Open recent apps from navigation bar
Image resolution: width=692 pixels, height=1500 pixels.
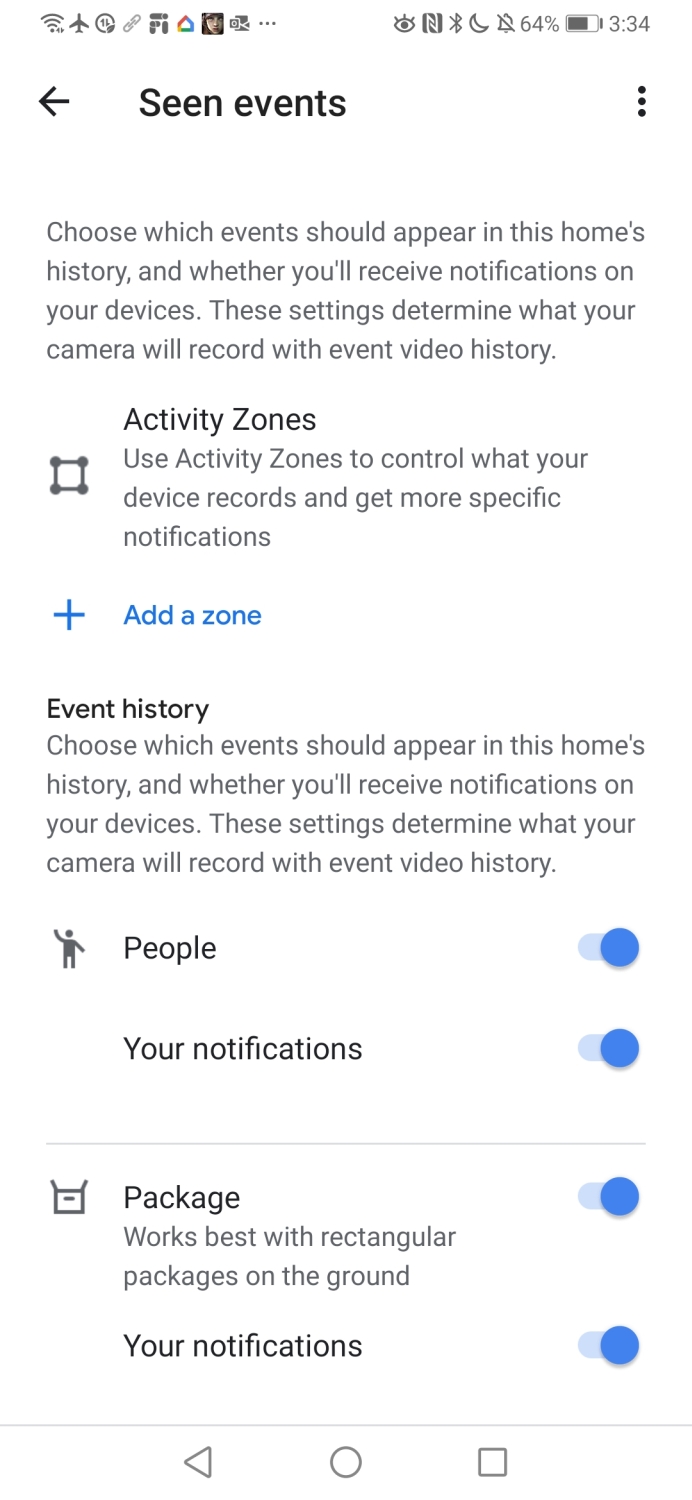tap(492, 1463)
